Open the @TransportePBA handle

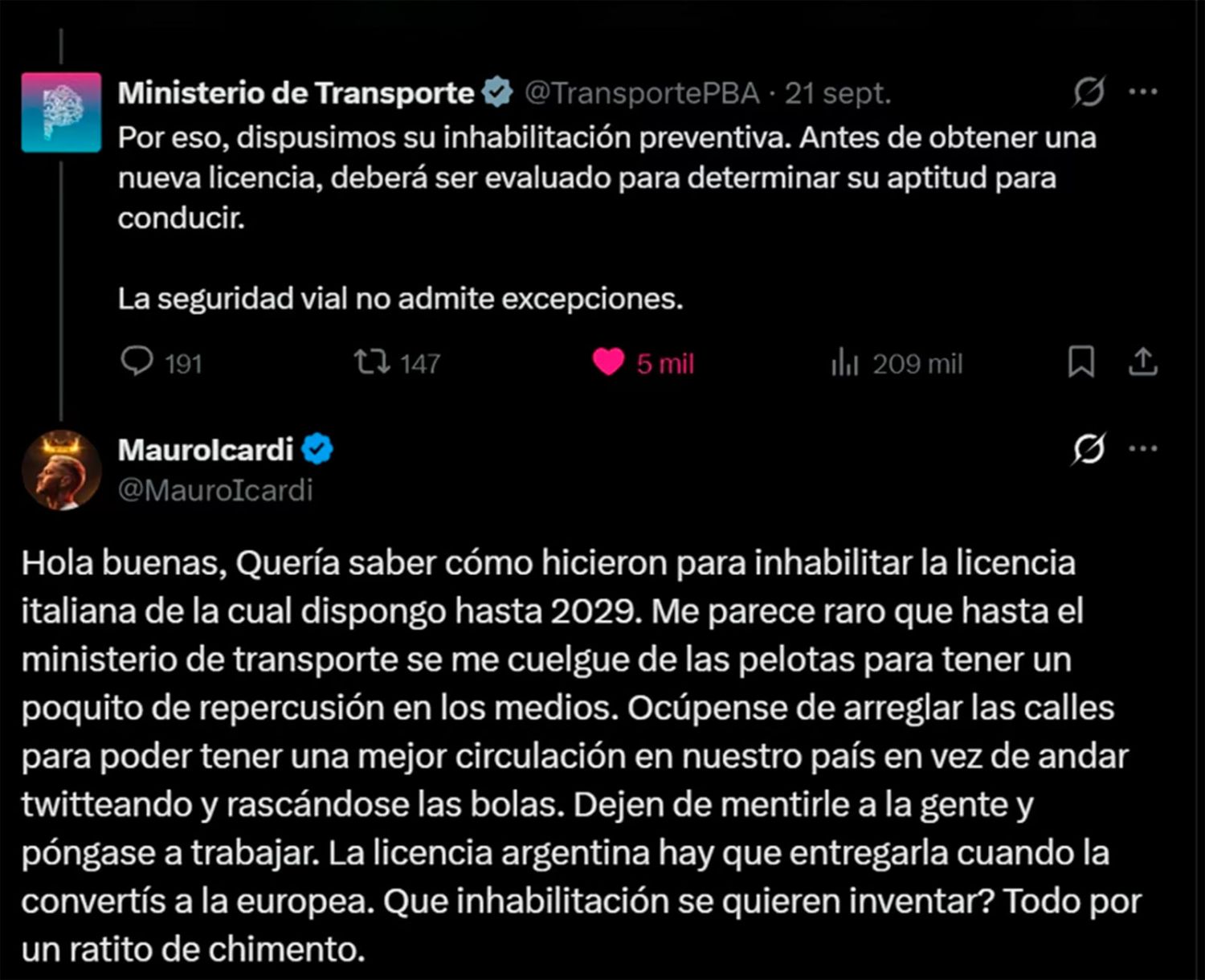coord(642,93)
